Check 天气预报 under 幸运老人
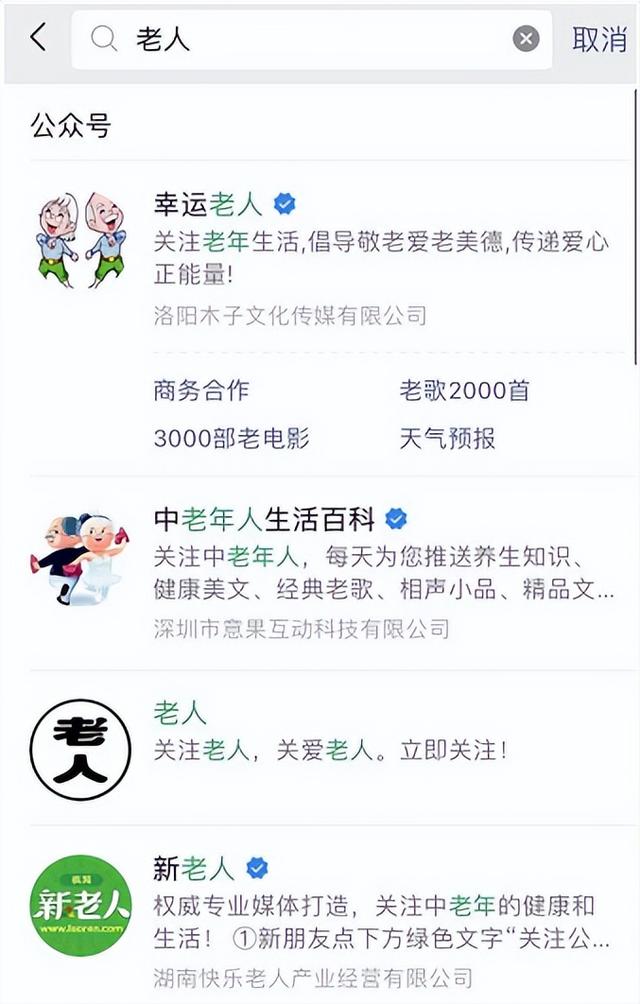This screenshot has width=640, height=1004. pyautogui.click(x=447, y=438)
